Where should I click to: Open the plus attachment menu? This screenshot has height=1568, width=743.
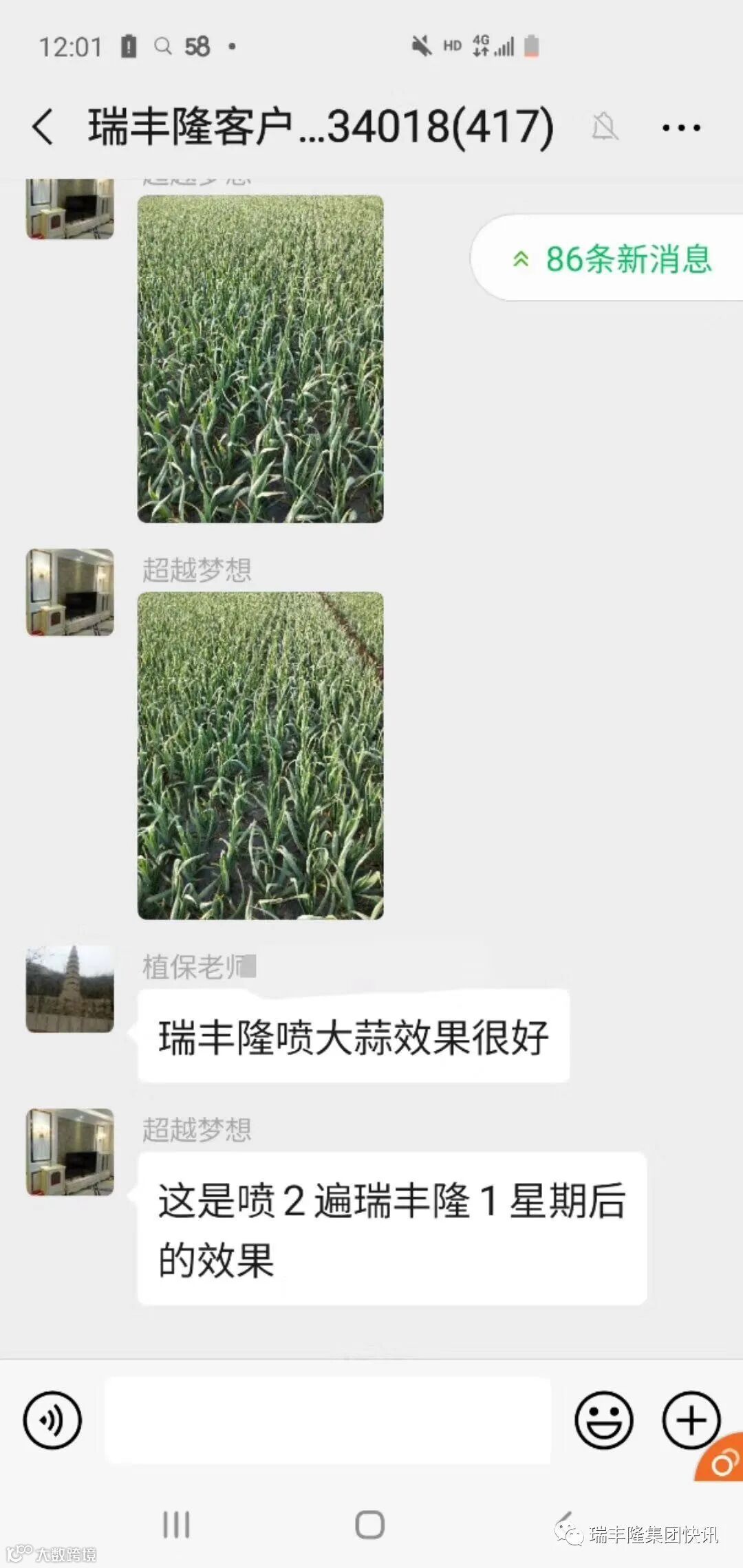691,1420
